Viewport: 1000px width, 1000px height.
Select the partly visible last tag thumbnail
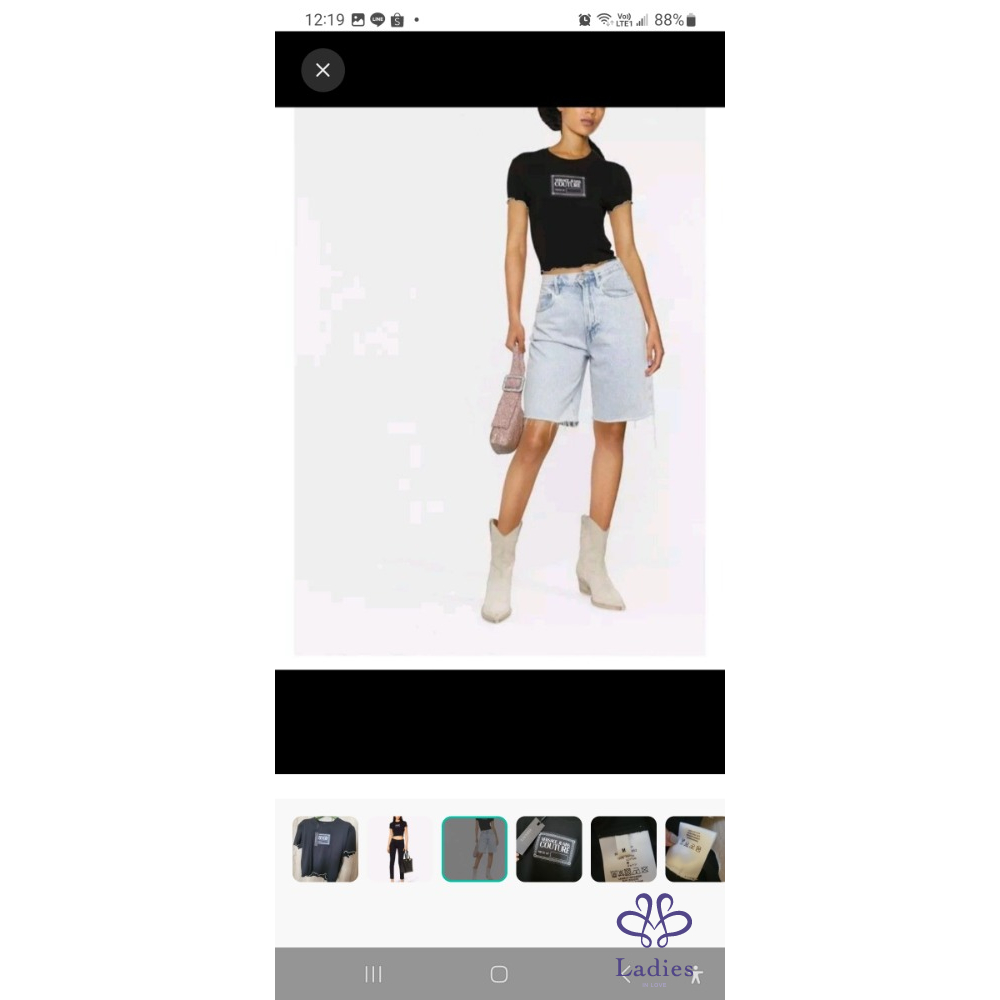tap(695, 849)
